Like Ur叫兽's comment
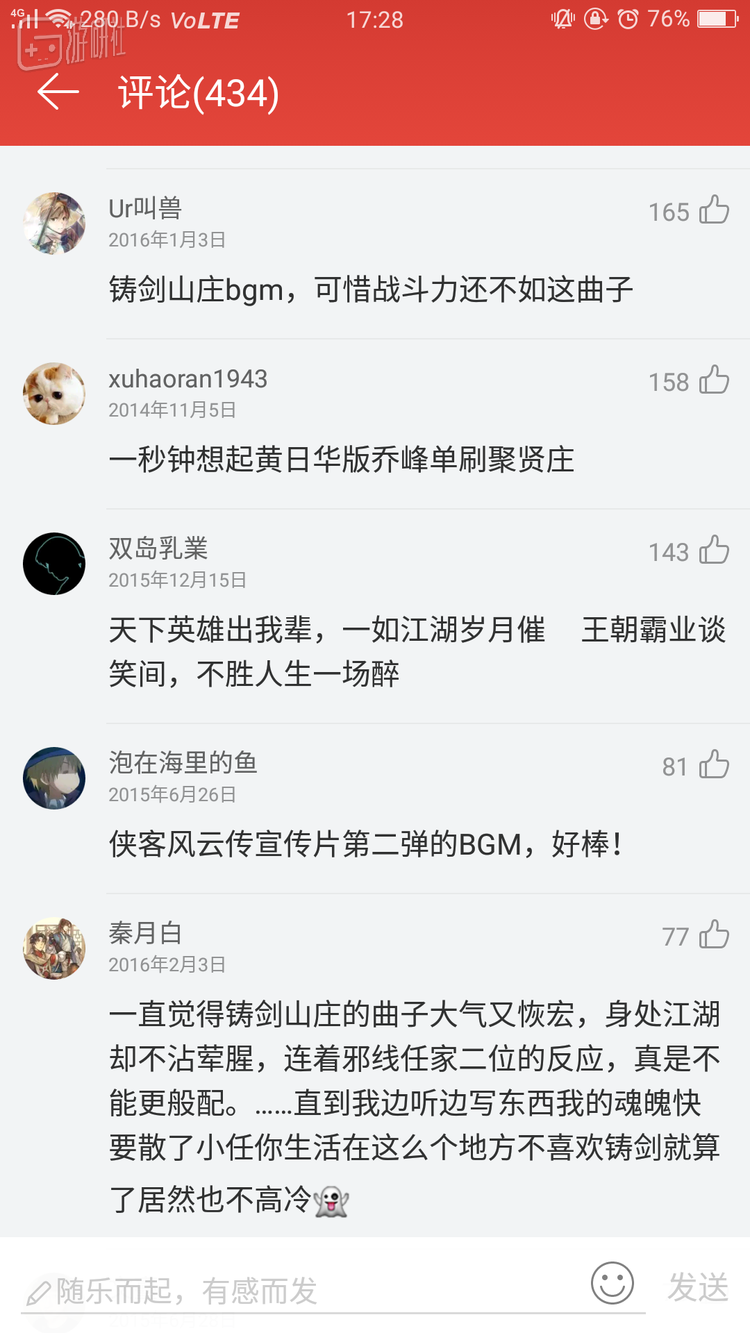Image resolution: width=750 pixels, height=1333 pixels. (714, 210)
